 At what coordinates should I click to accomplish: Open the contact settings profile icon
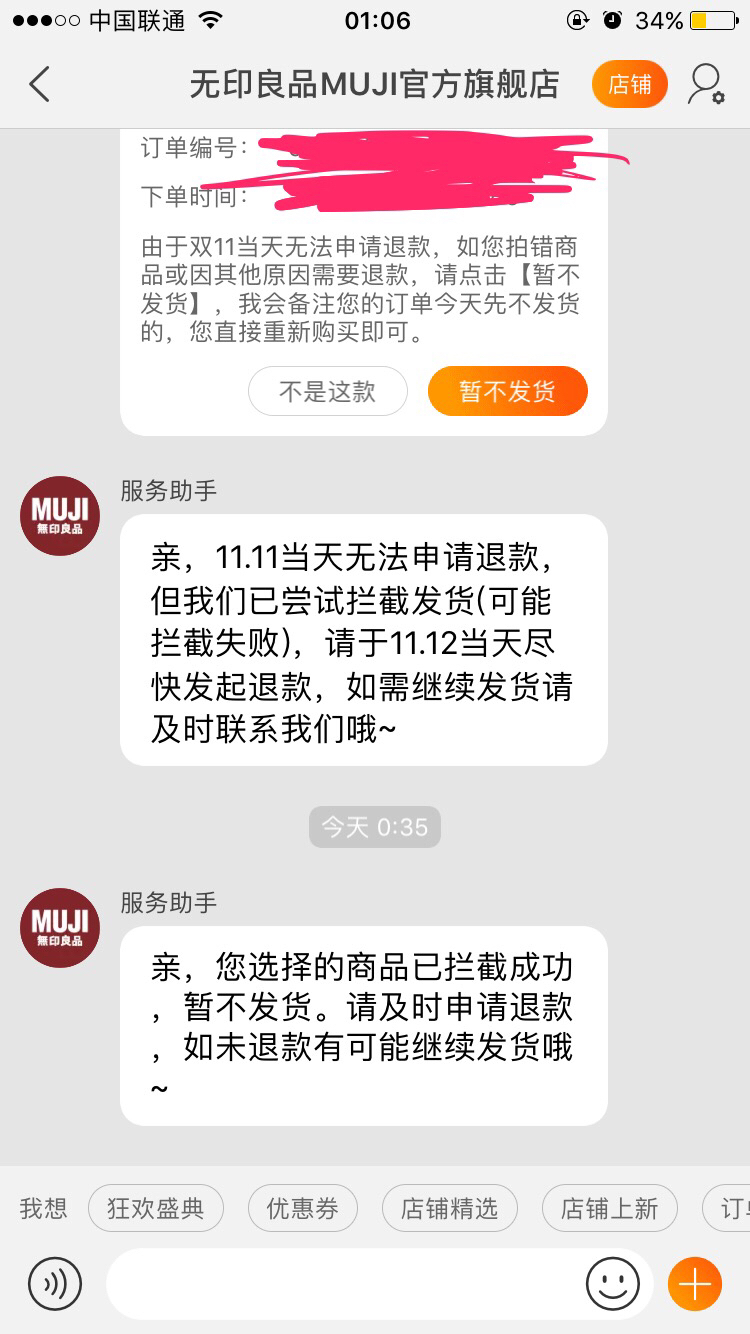[704, 85]
